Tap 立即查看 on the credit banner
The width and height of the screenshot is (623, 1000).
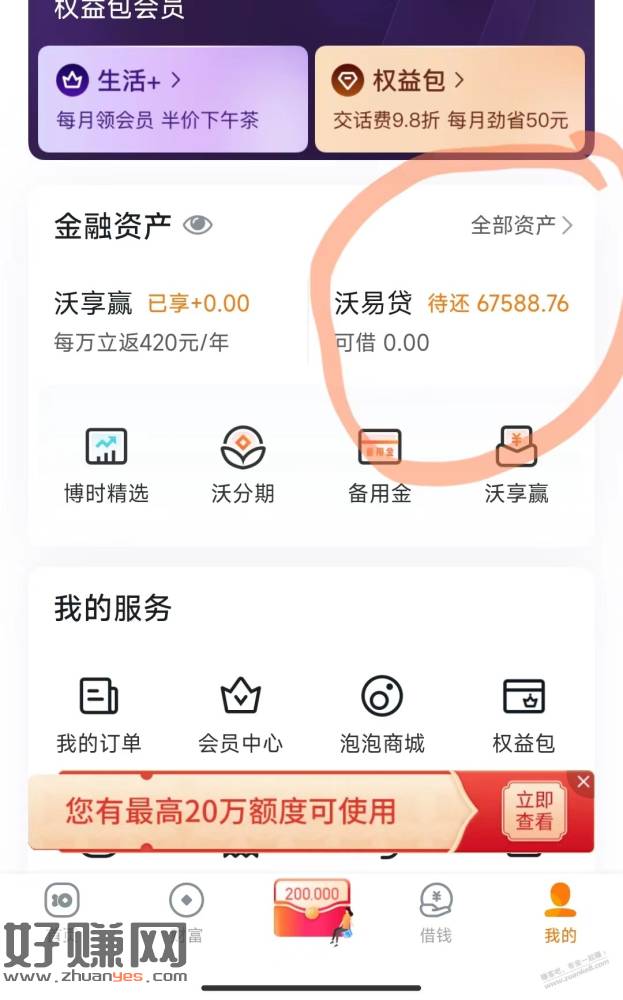pos(534,812)
